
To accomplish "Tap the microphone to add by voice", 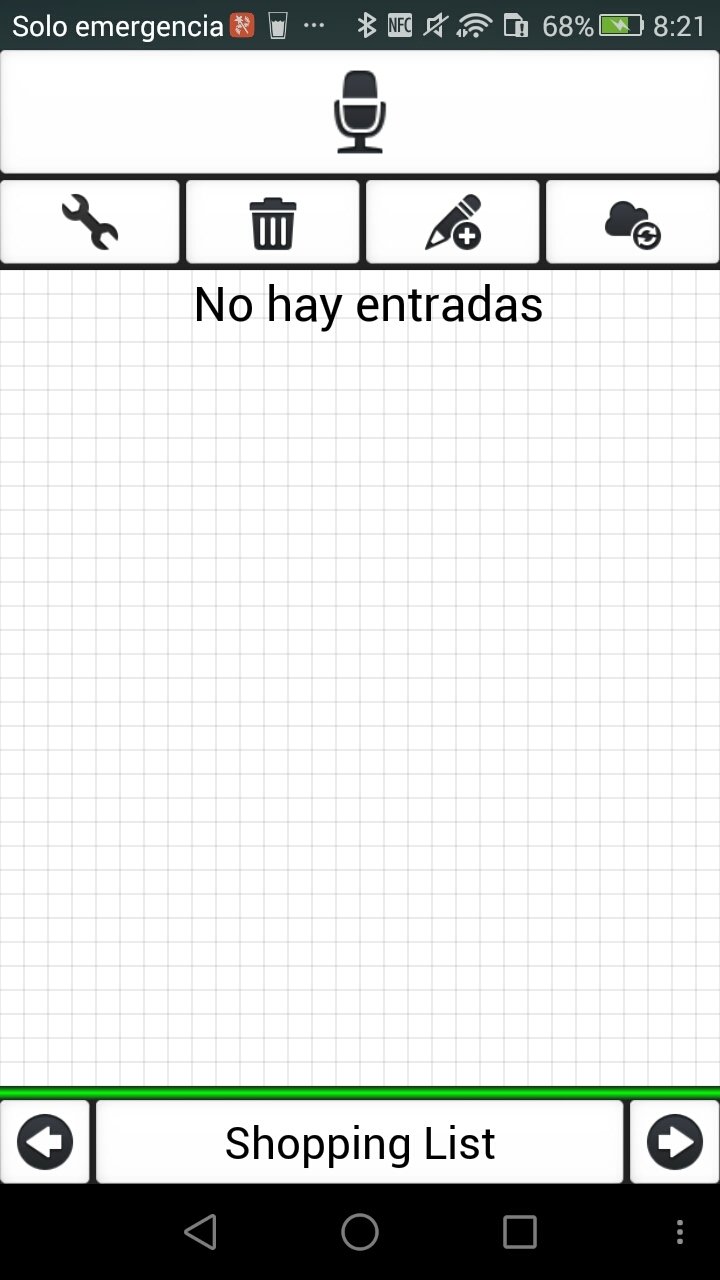I will coord(360,112).
